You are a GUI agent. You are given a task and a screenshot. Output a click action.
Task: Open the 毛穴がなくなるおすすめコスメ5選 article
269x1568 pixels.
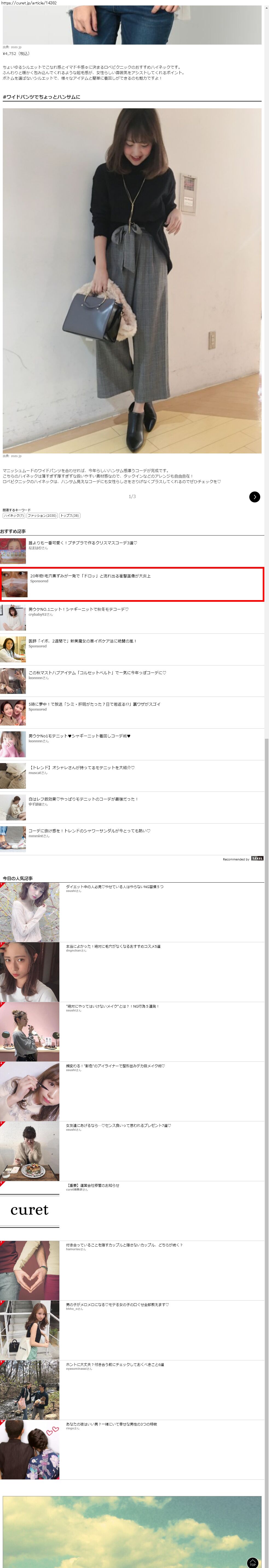coord(113,947)
